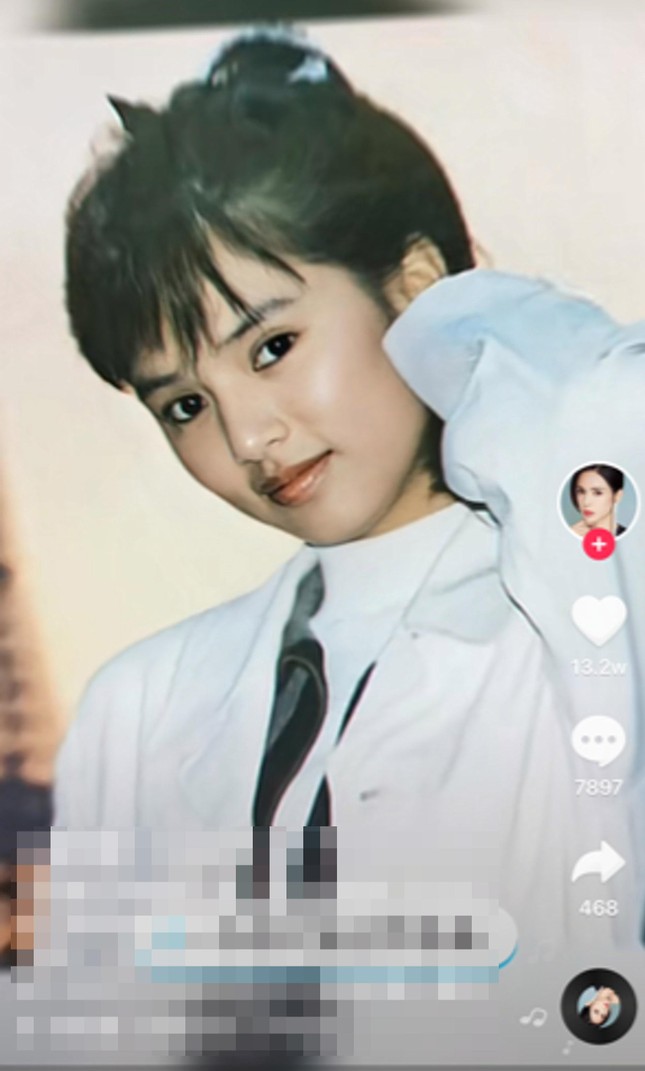Open the creator's profile avatar

(x=598, y=499)
